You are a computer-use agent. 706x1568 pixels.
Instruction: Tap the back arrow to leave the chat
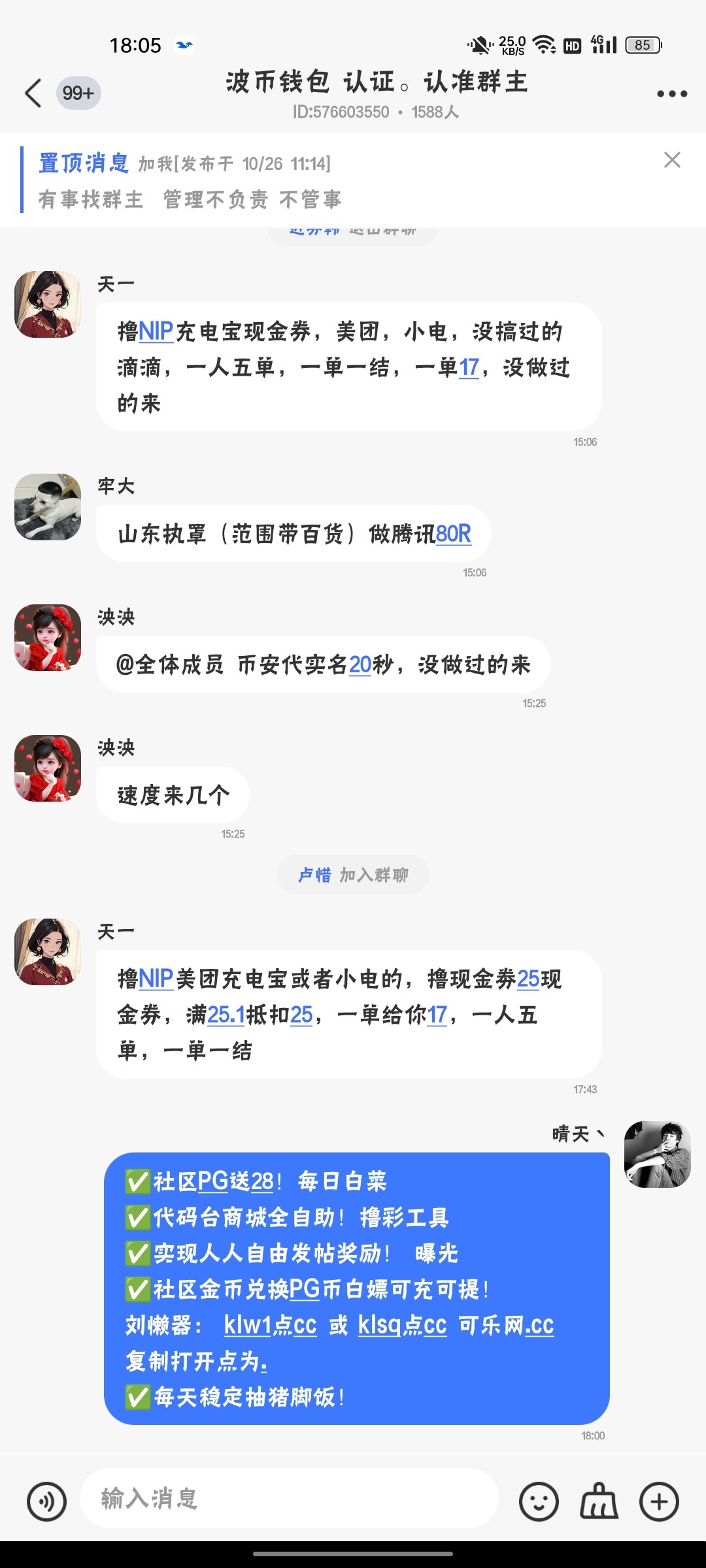coord(34,93)
